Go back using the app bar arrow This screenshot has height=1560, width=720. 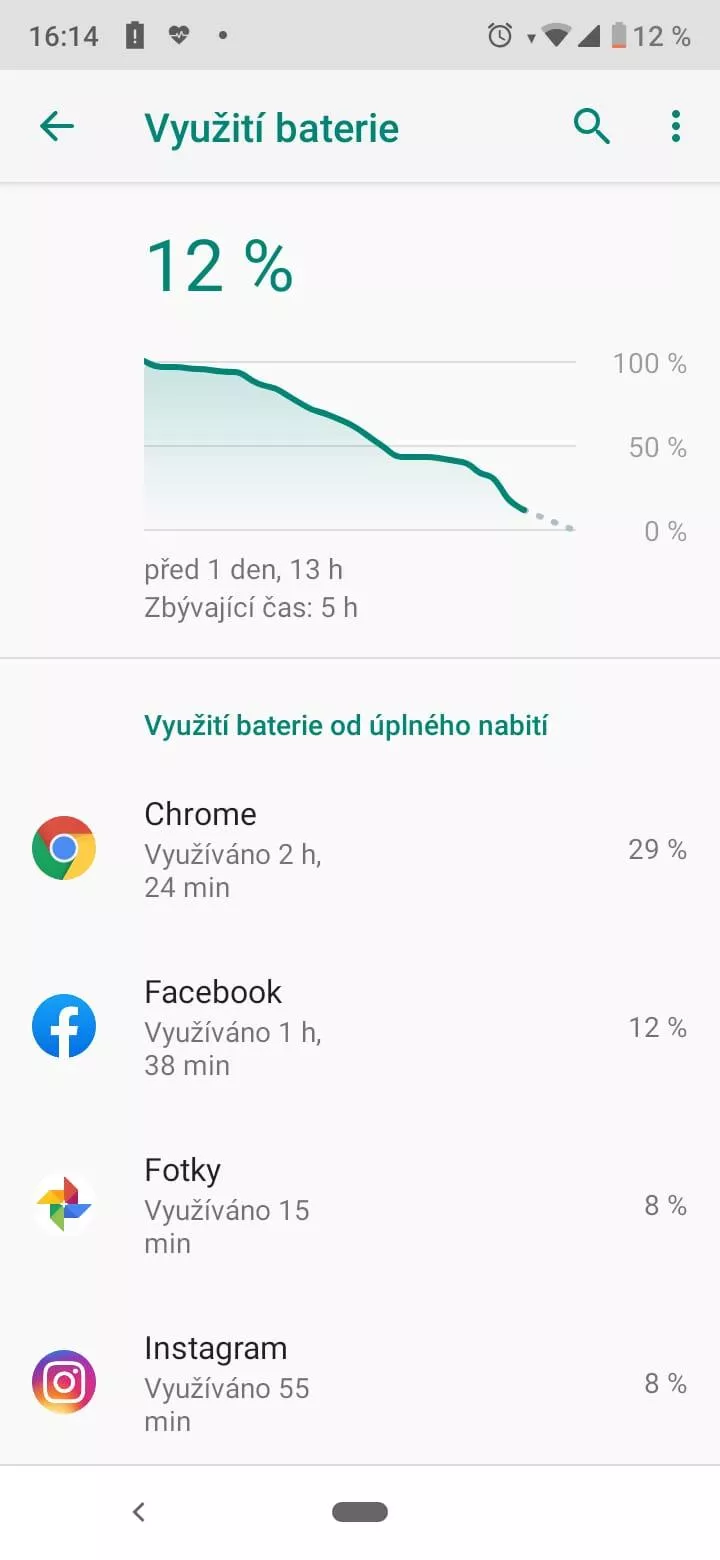[x=57, y=126]
